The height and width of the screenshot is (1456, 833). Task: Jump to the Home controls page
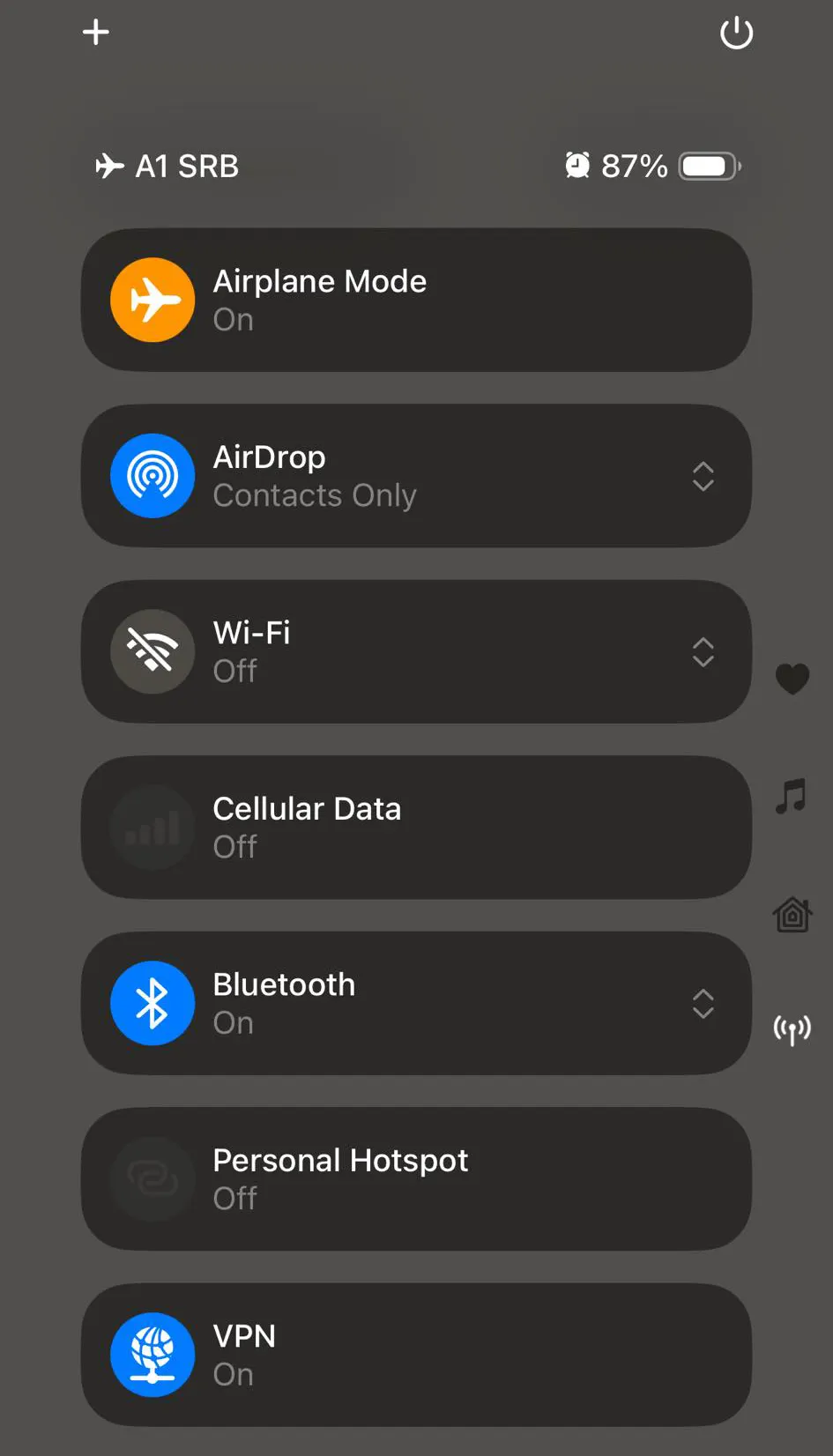click(792, 914)
